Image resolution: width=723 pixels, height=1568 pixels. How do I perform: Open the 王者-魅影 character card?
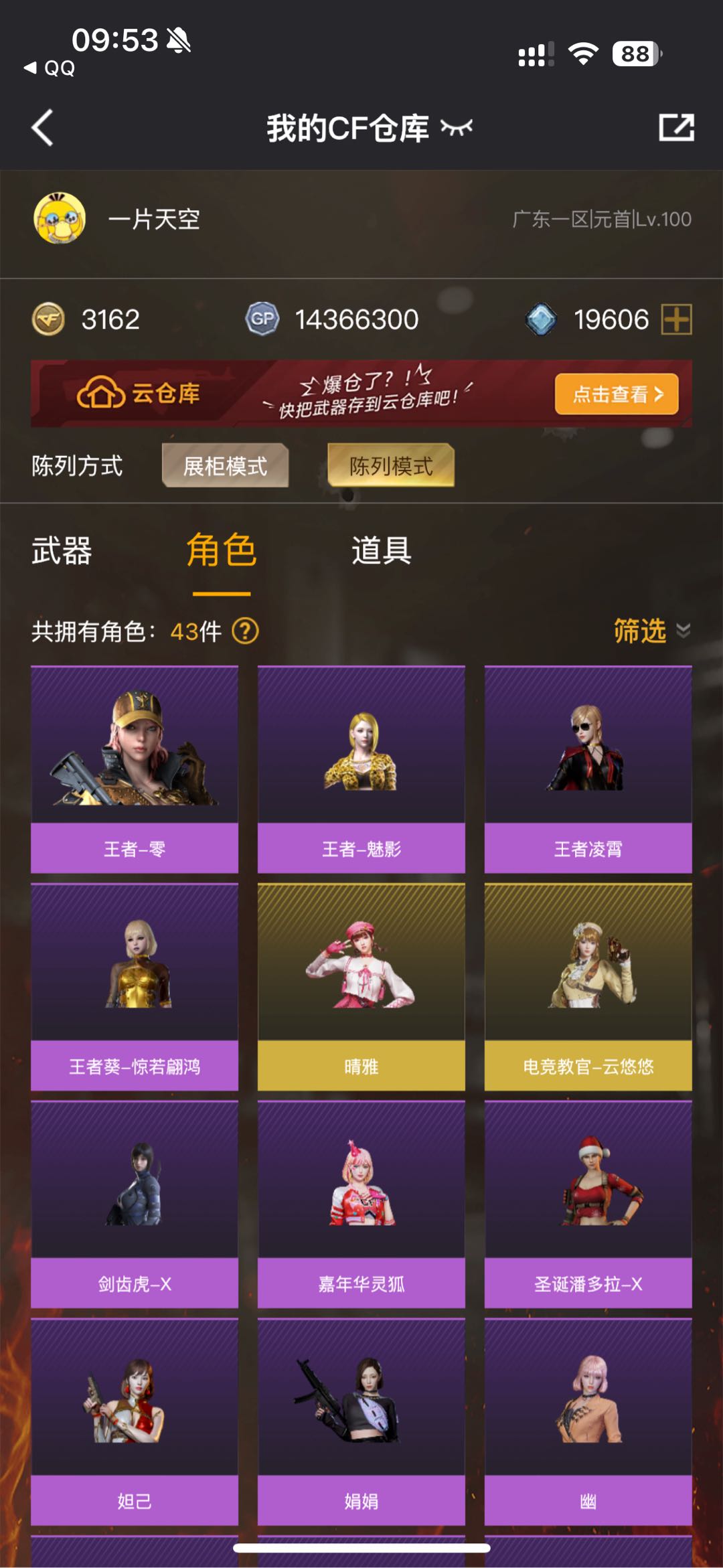(361, 769)
